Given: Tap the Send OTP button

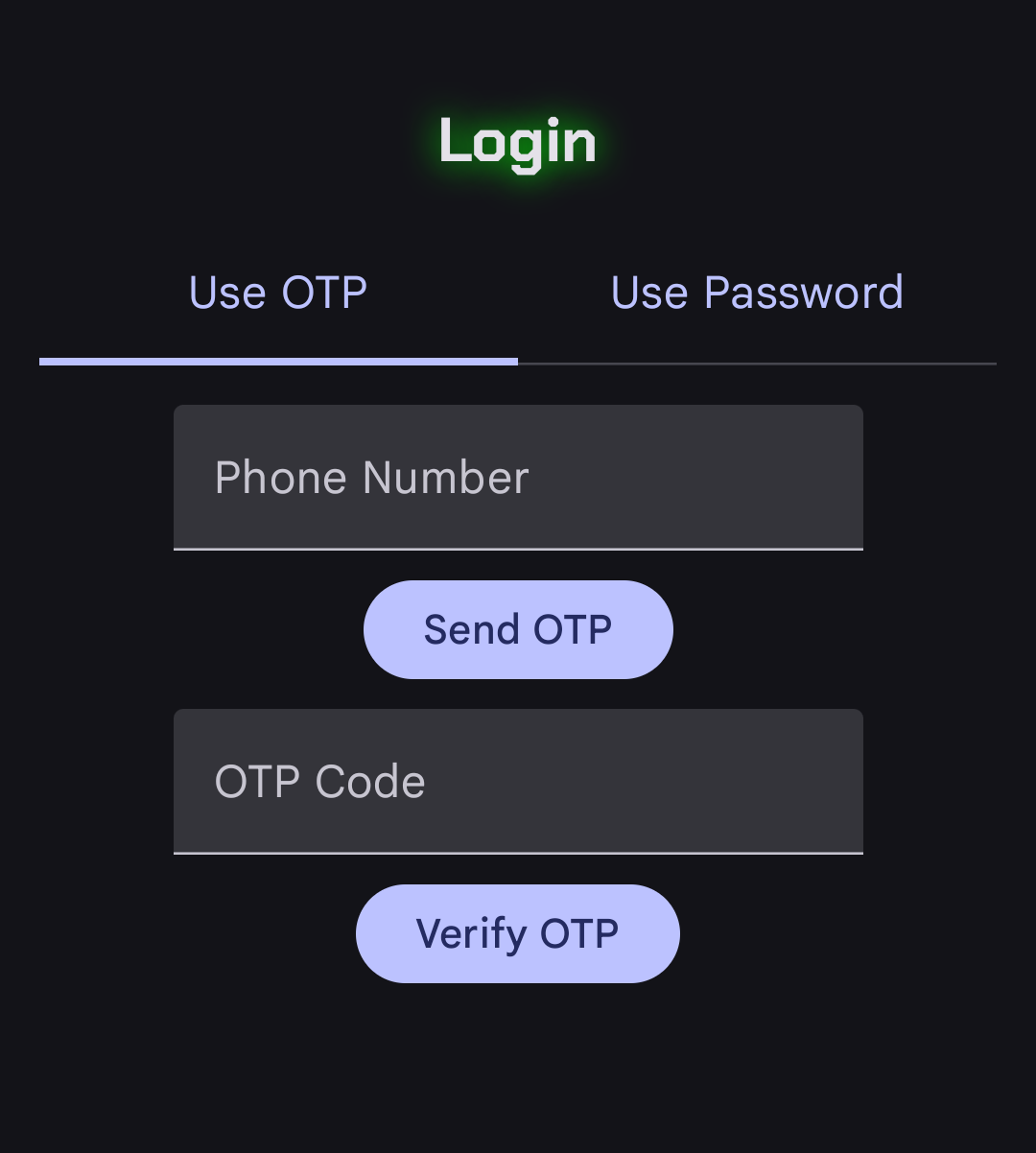Looking at the screenshot, I should [518, 630].
